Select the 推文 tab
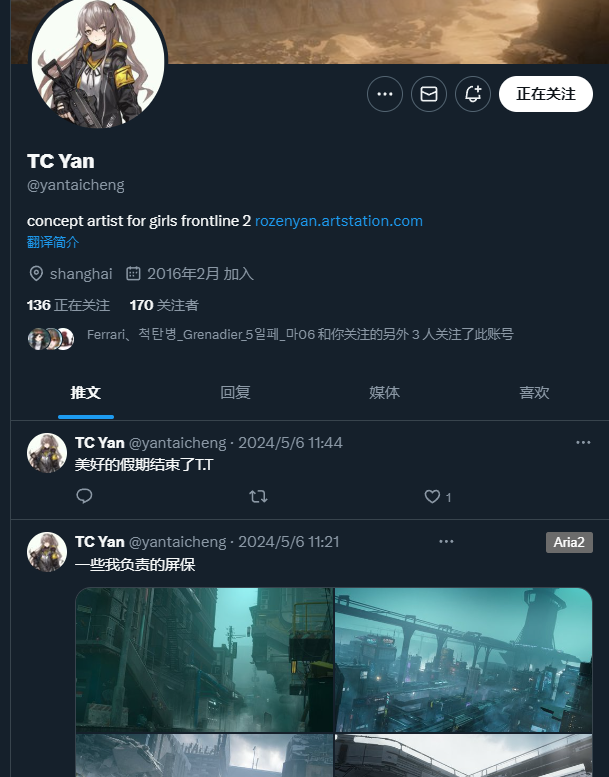 86,393
